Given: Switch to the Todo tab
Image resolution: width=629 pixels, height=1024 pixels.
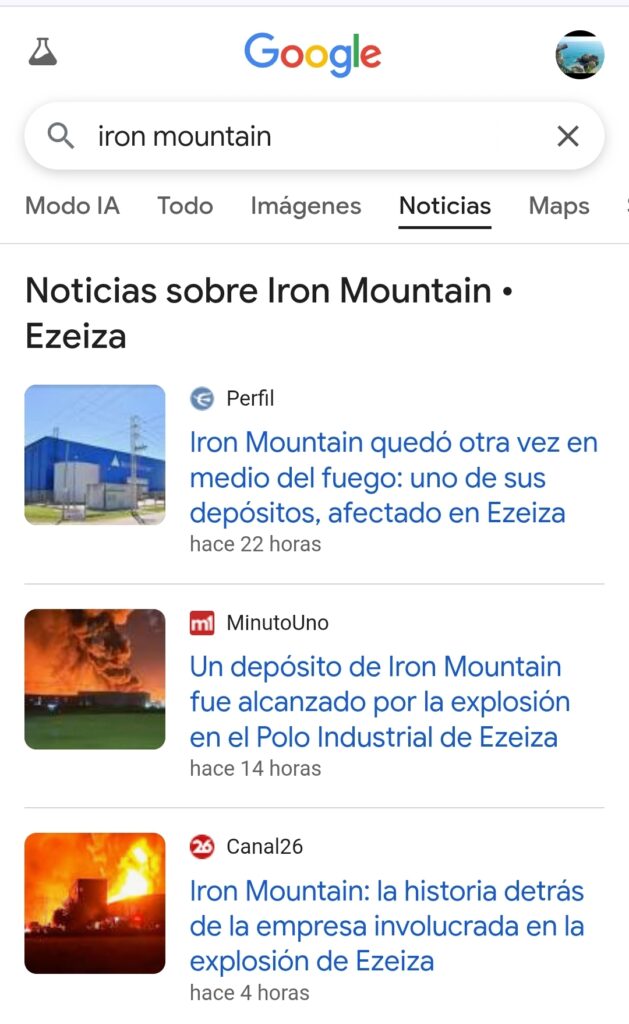Looking at the screenshot, I should 185,206.
